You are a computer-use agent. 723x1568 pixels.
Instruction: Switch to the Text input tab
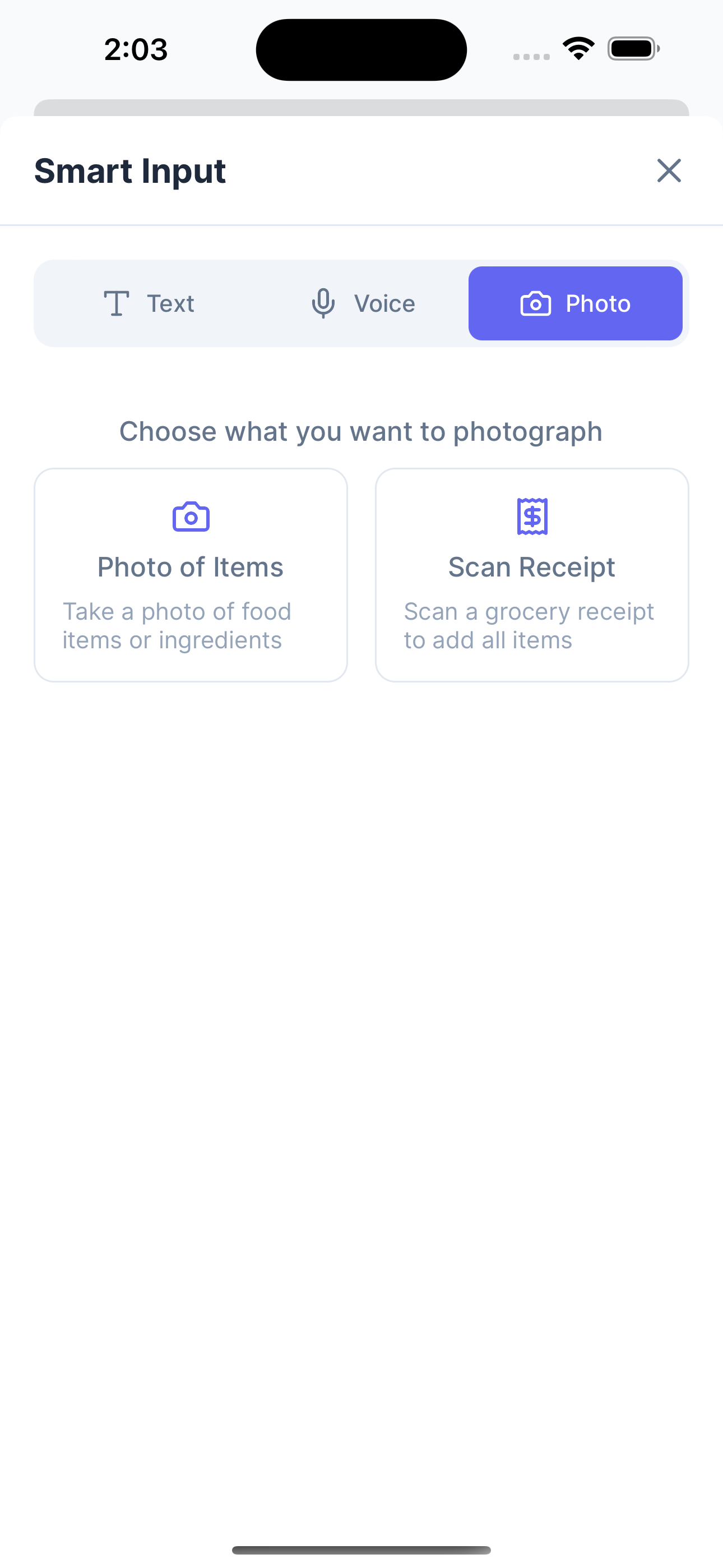149,303
